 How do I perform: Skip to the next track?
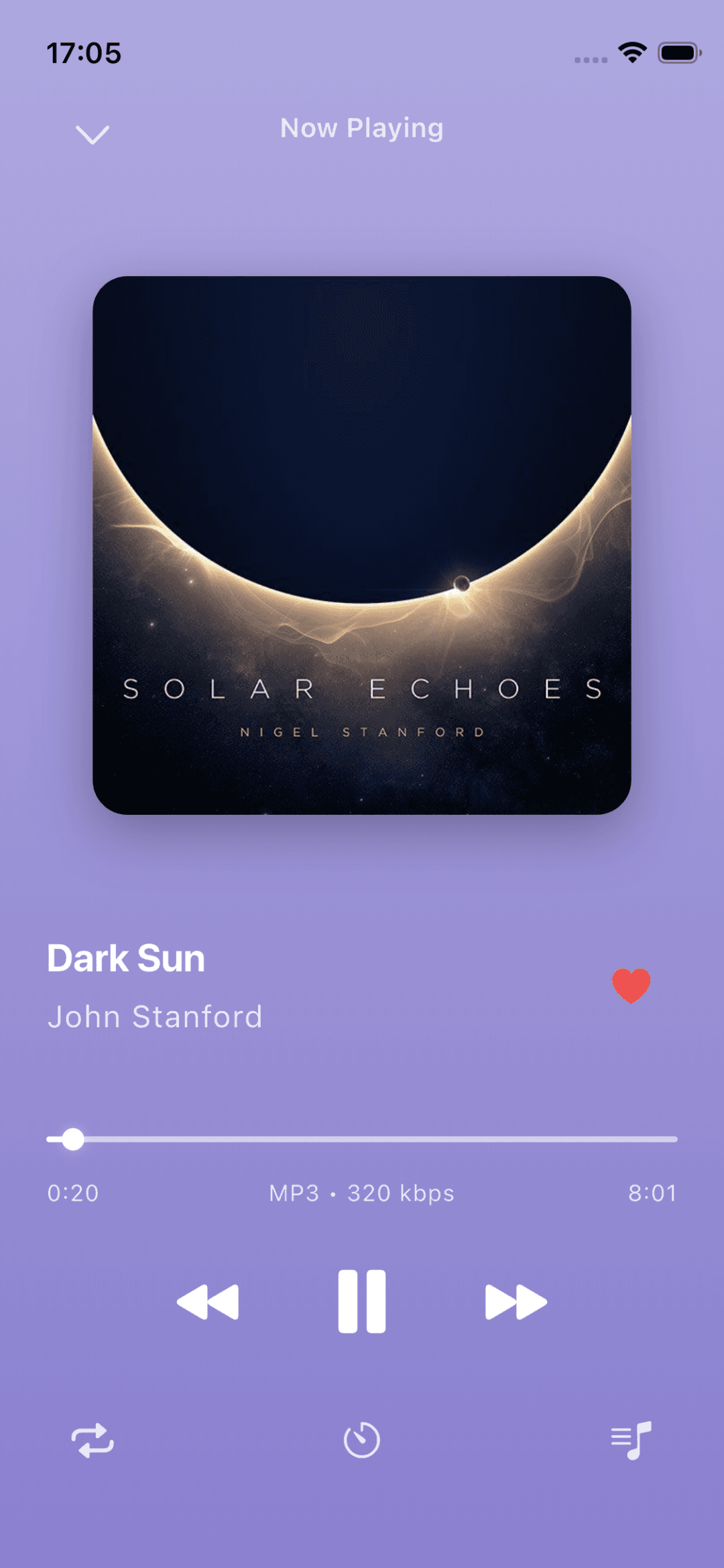[516, 1302]
